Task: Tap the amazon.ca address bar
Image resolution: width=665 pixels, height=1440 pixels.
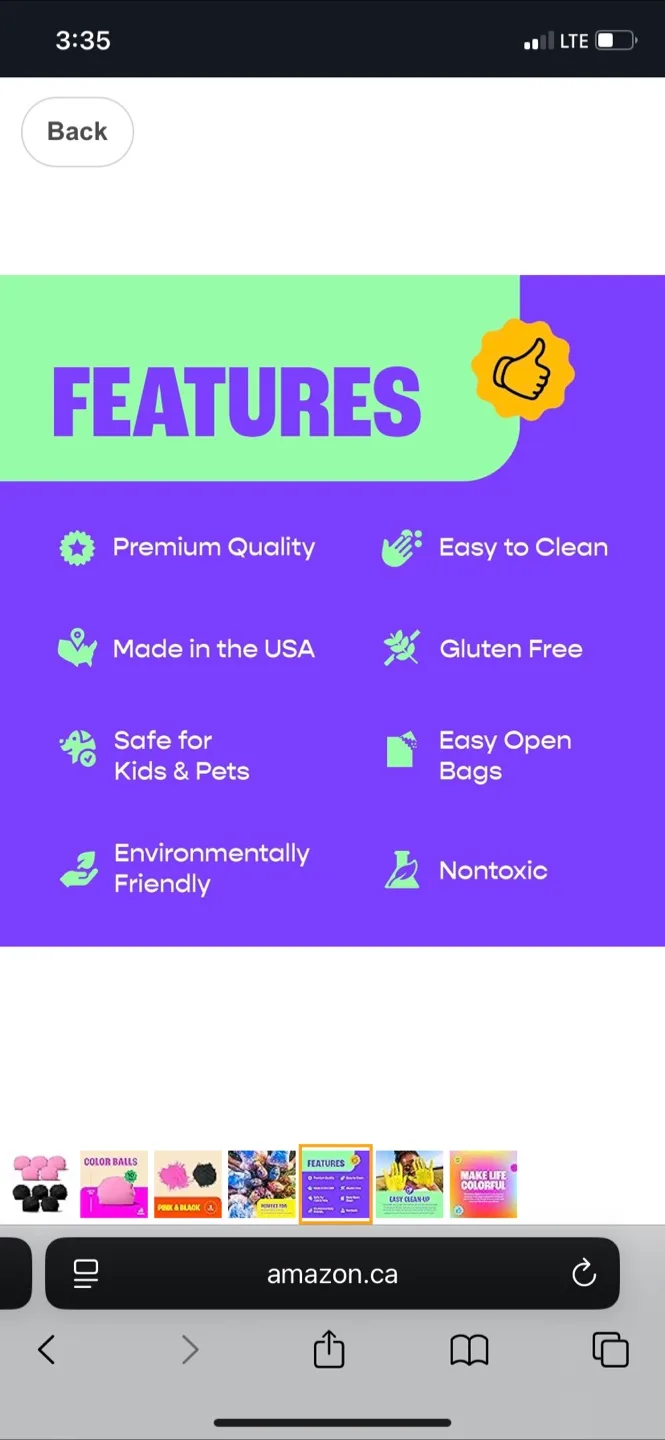Action: (332, 1274)
